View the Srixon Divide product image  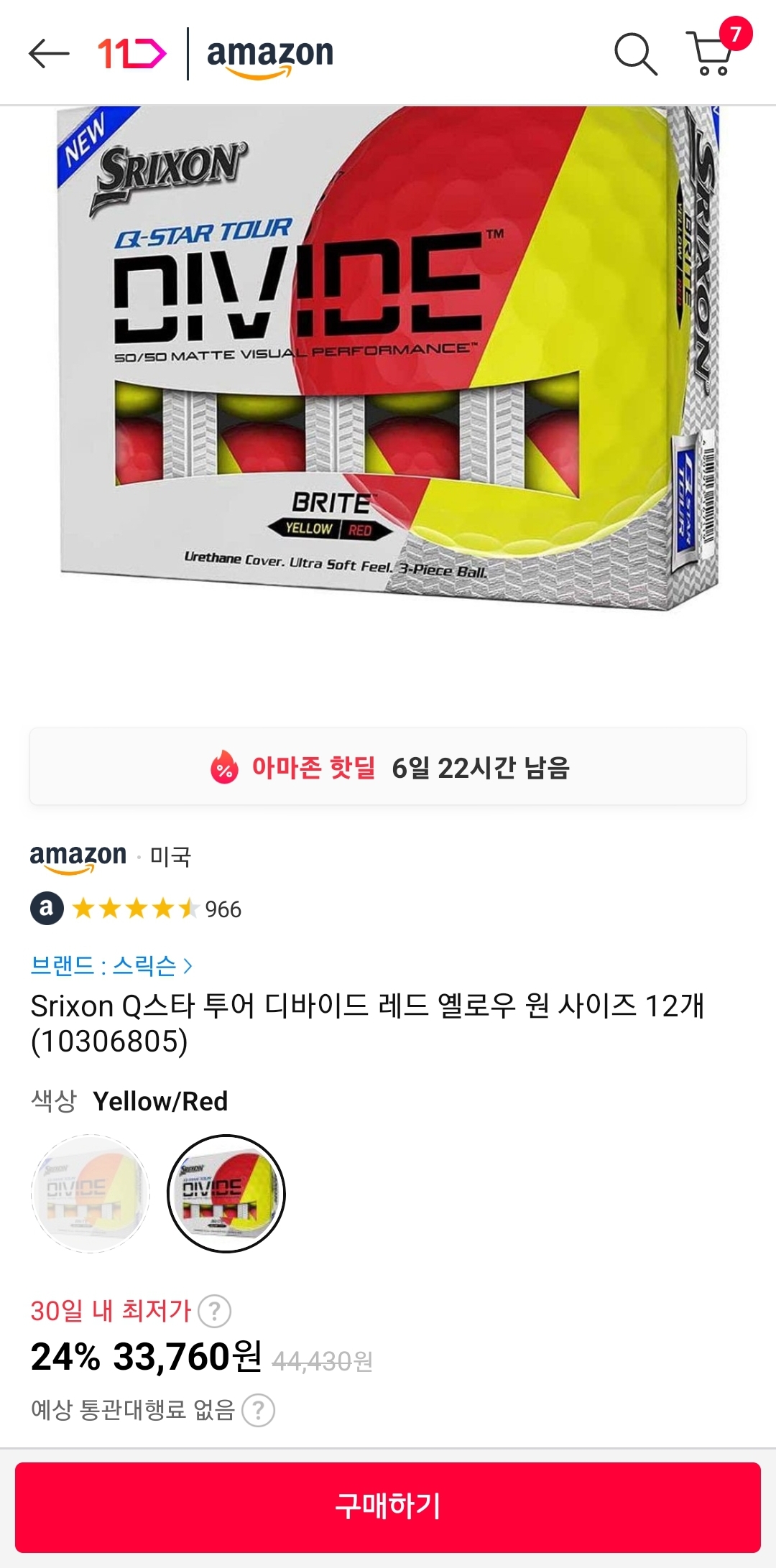pyautogui.click(x=388, y=359)
